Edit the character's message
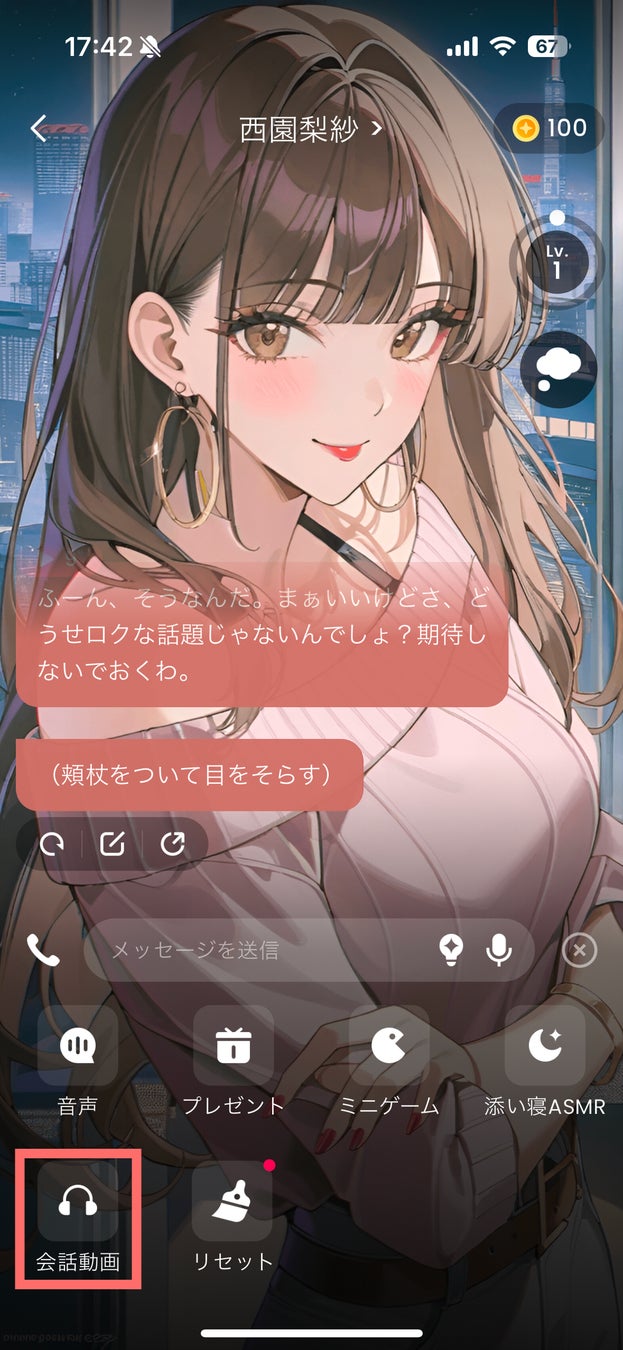Image resolution: width=623 pixels, height=1350 pixels. click(112, 845)
